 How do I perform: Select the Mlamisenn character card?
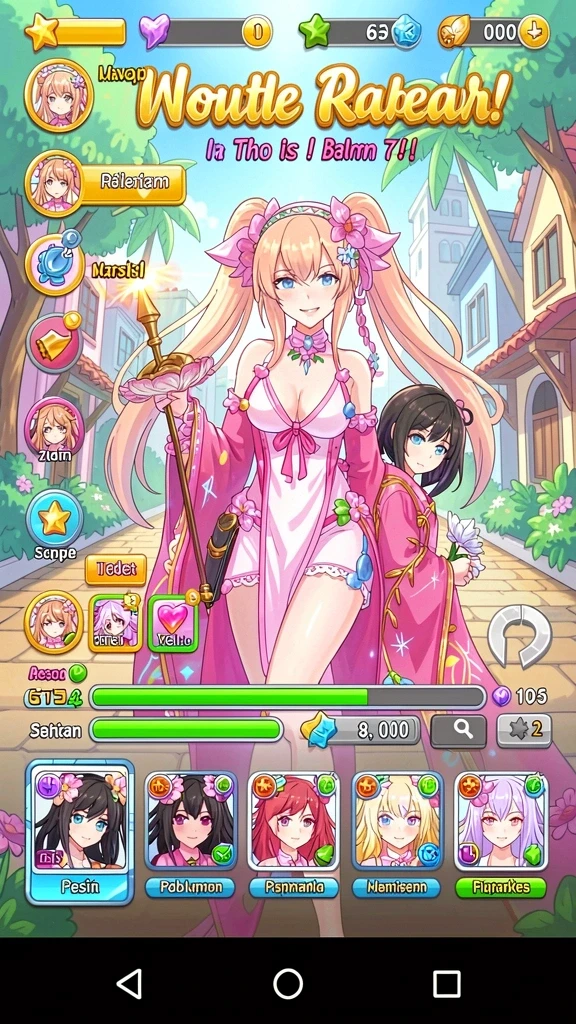pos(396,835)
